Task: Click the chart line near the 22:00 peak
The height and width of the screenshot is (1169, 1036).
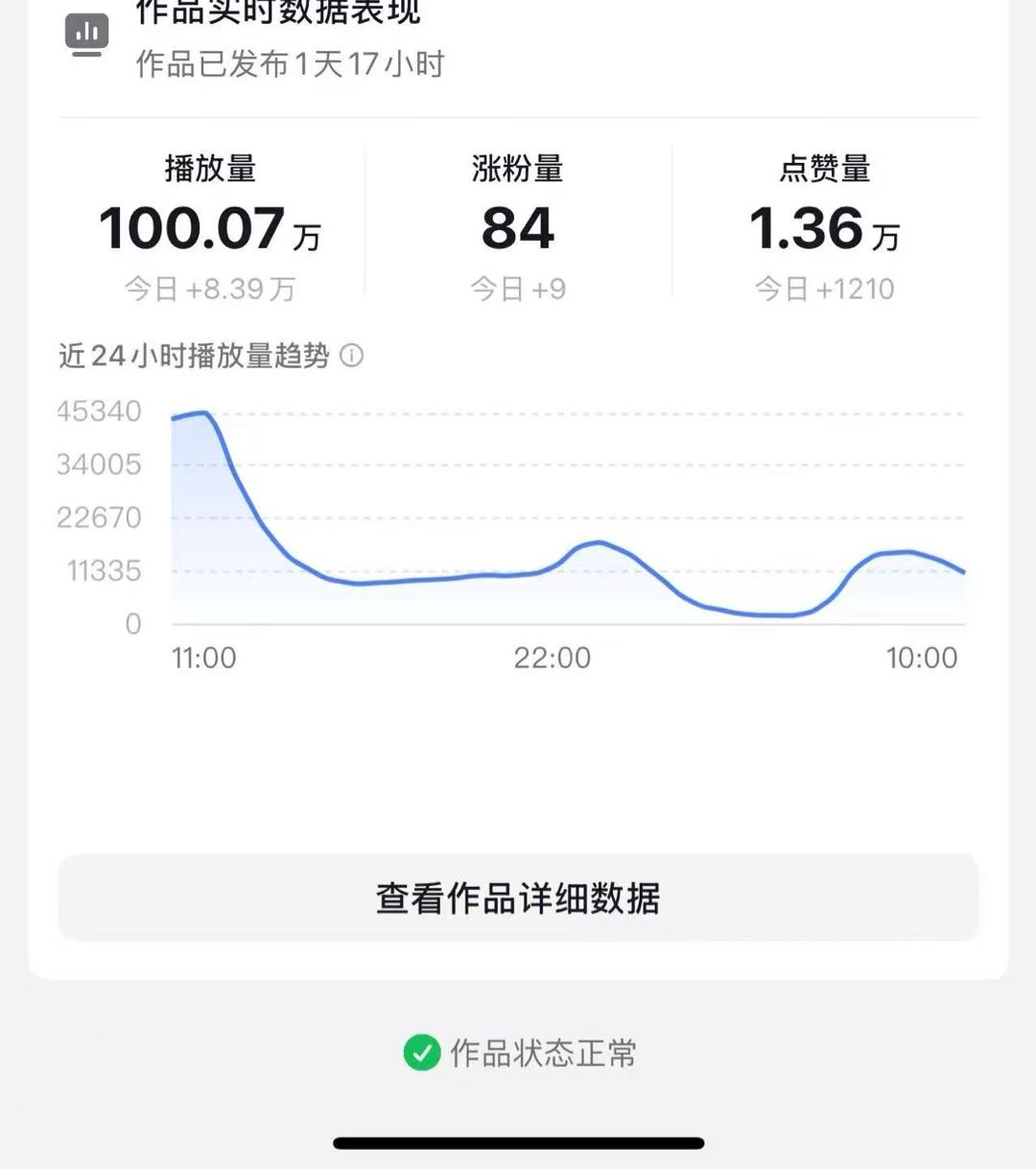Action: coord(600,544)
